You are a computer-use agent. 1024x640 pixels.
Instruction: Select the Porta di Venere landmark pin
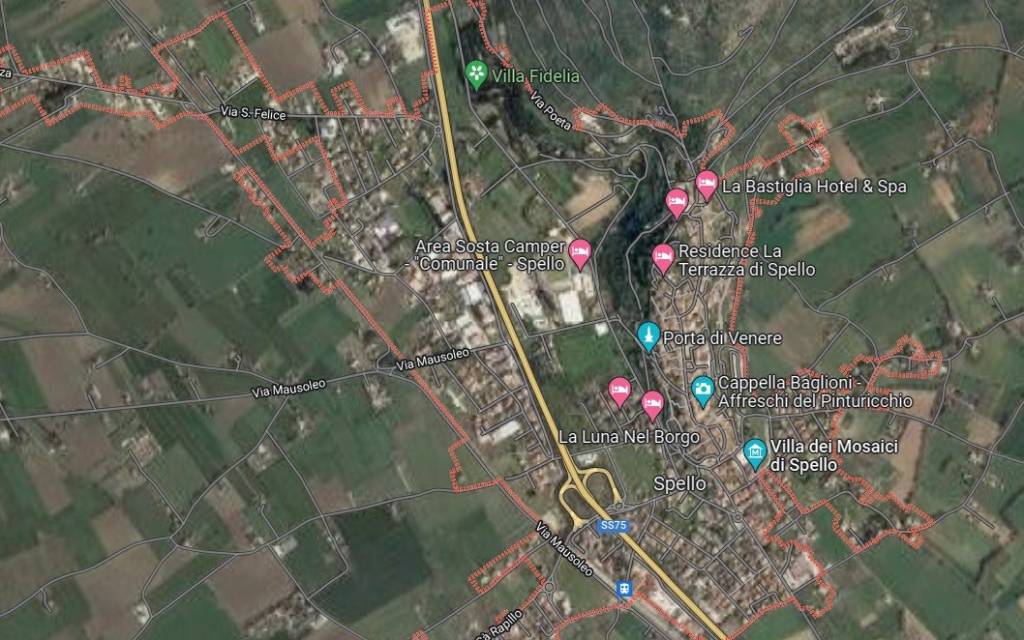(x=648, y=336)
